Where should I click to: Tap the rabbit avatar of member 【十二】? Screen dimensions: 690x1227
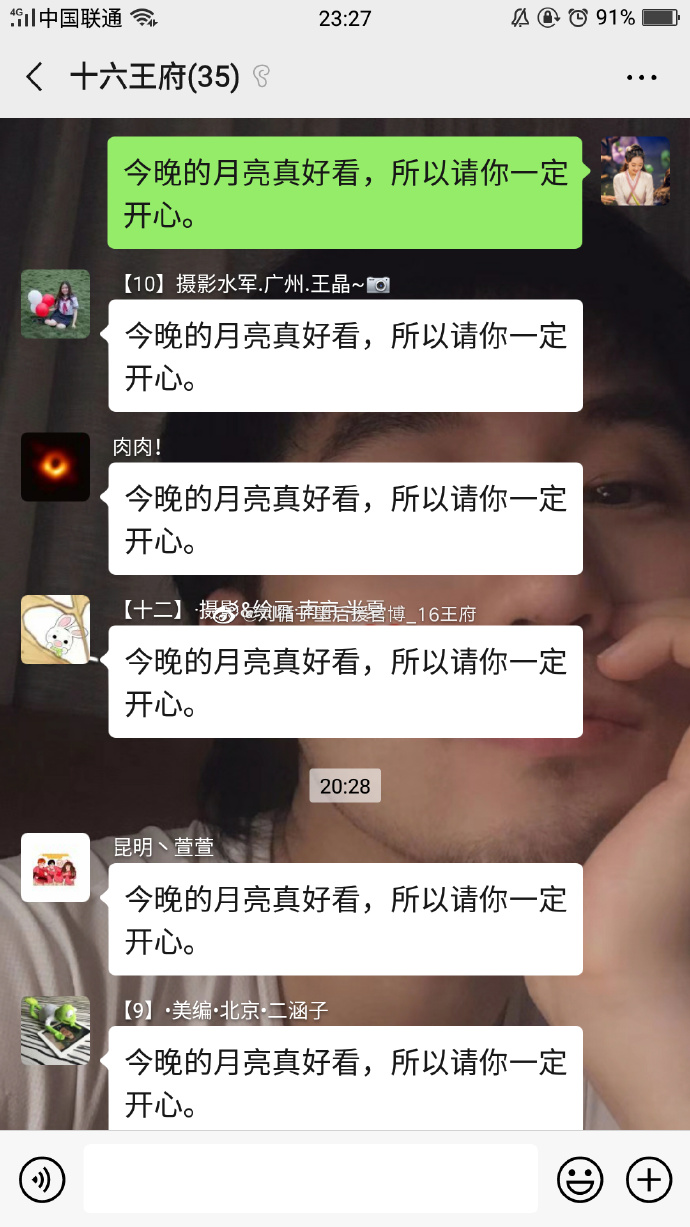55,630
